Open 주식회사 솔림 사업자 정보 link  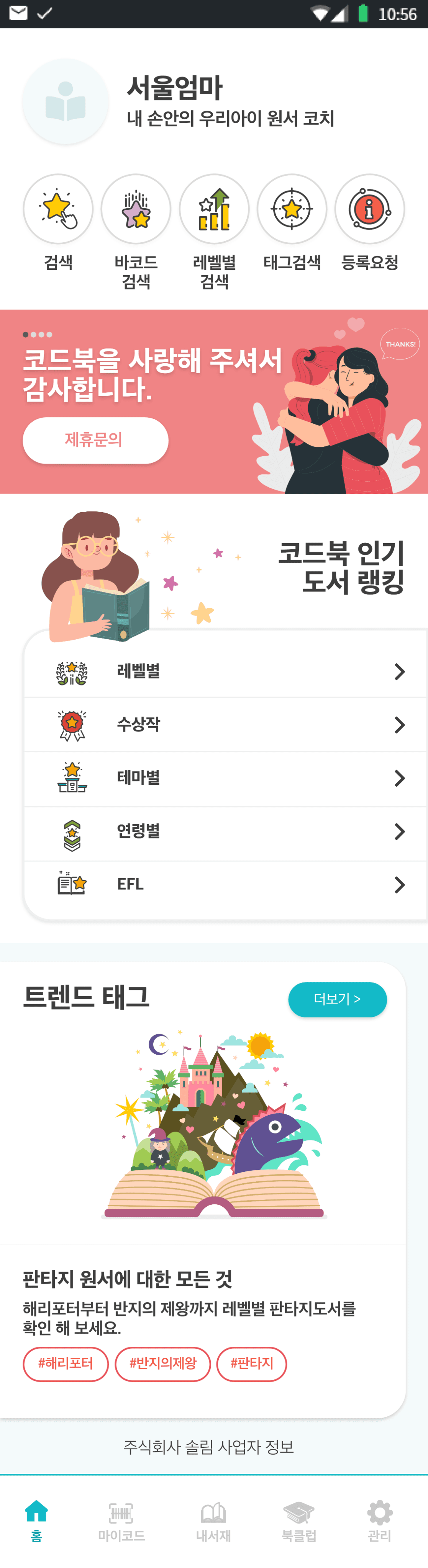coord(208,1446)
